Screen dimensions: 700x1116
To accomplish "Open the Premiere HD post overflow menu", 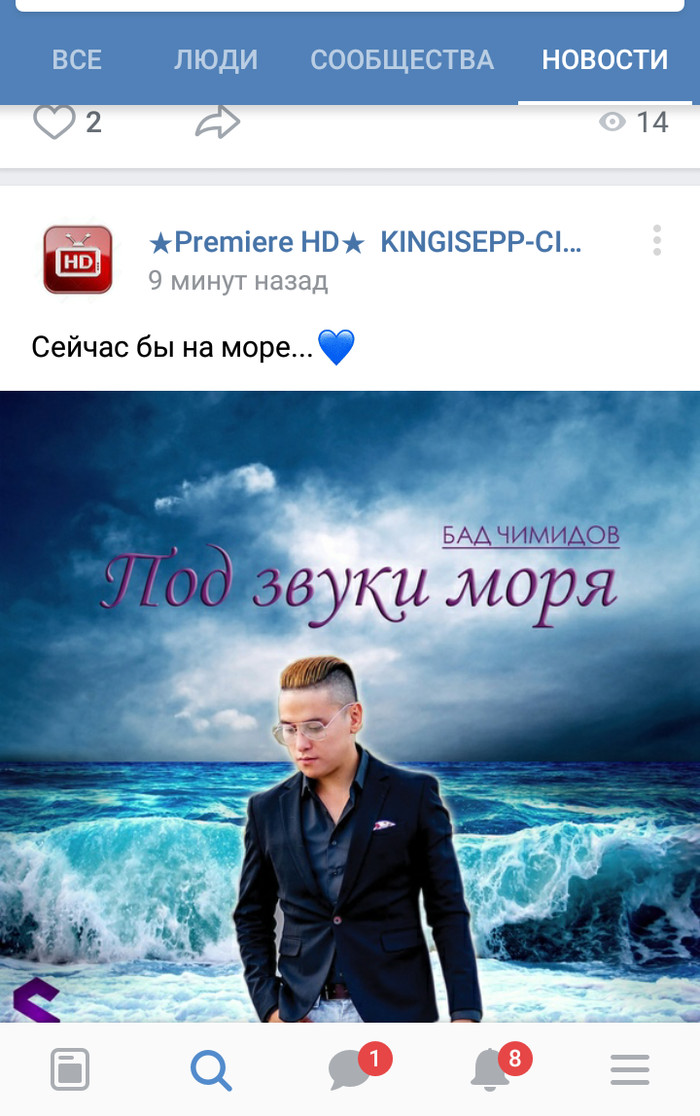I will (x=657, y=241).
